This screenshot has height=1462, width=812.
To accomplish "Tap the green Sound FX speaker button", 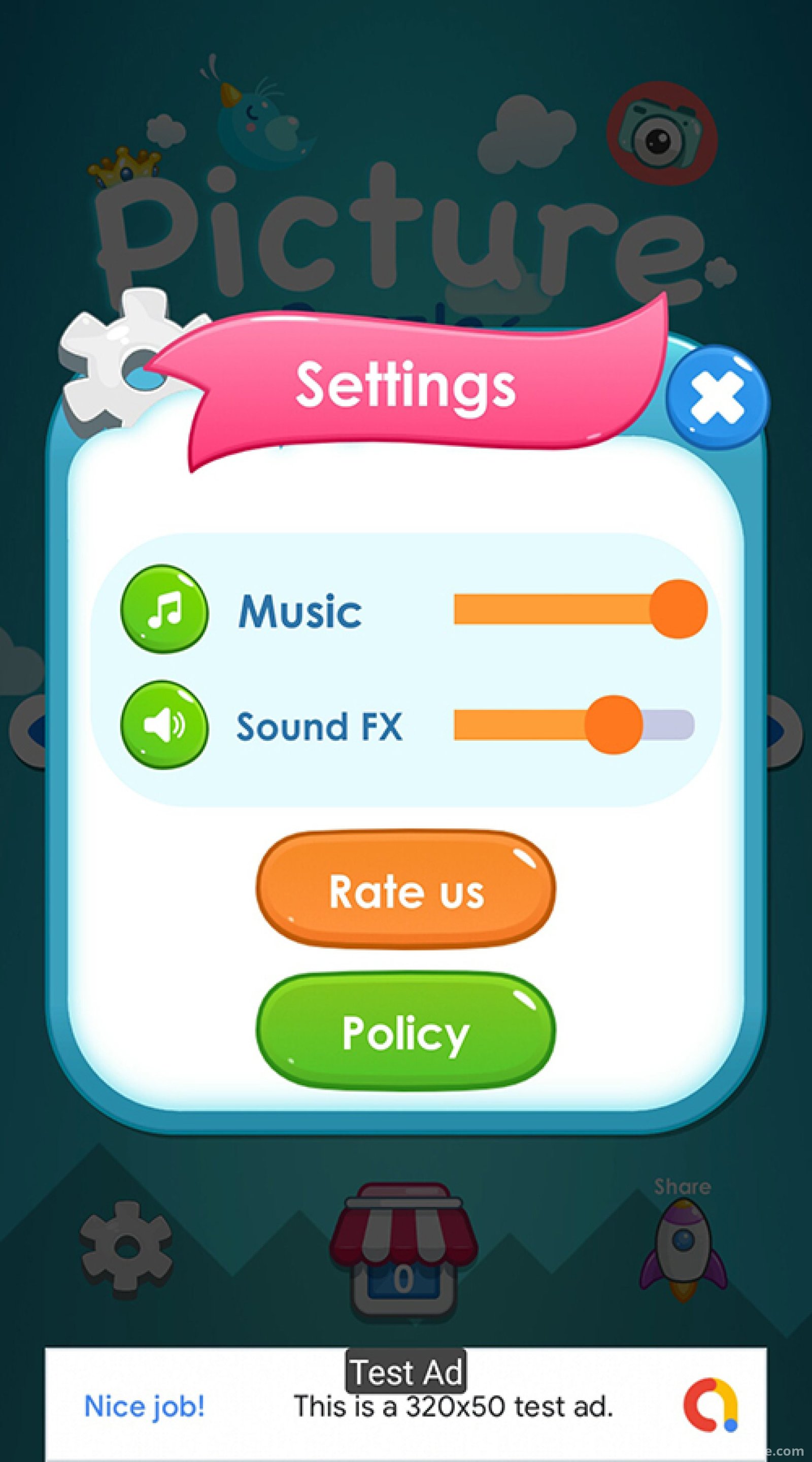I will pos(164,725).
